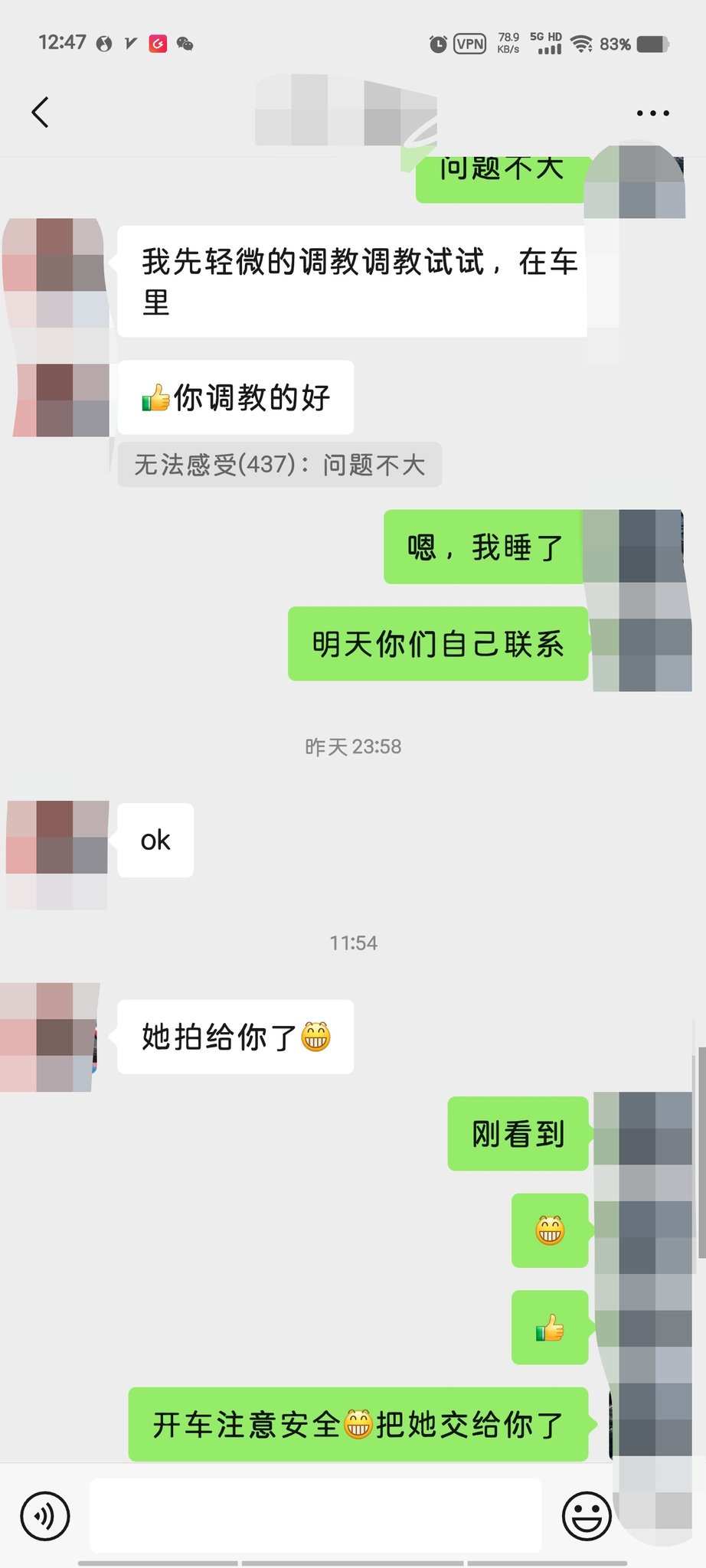Image resolution: width=706 pixels, height=1568 pixels.
Task: Open the emoji sticker panel
Action: coord(587,1515)
